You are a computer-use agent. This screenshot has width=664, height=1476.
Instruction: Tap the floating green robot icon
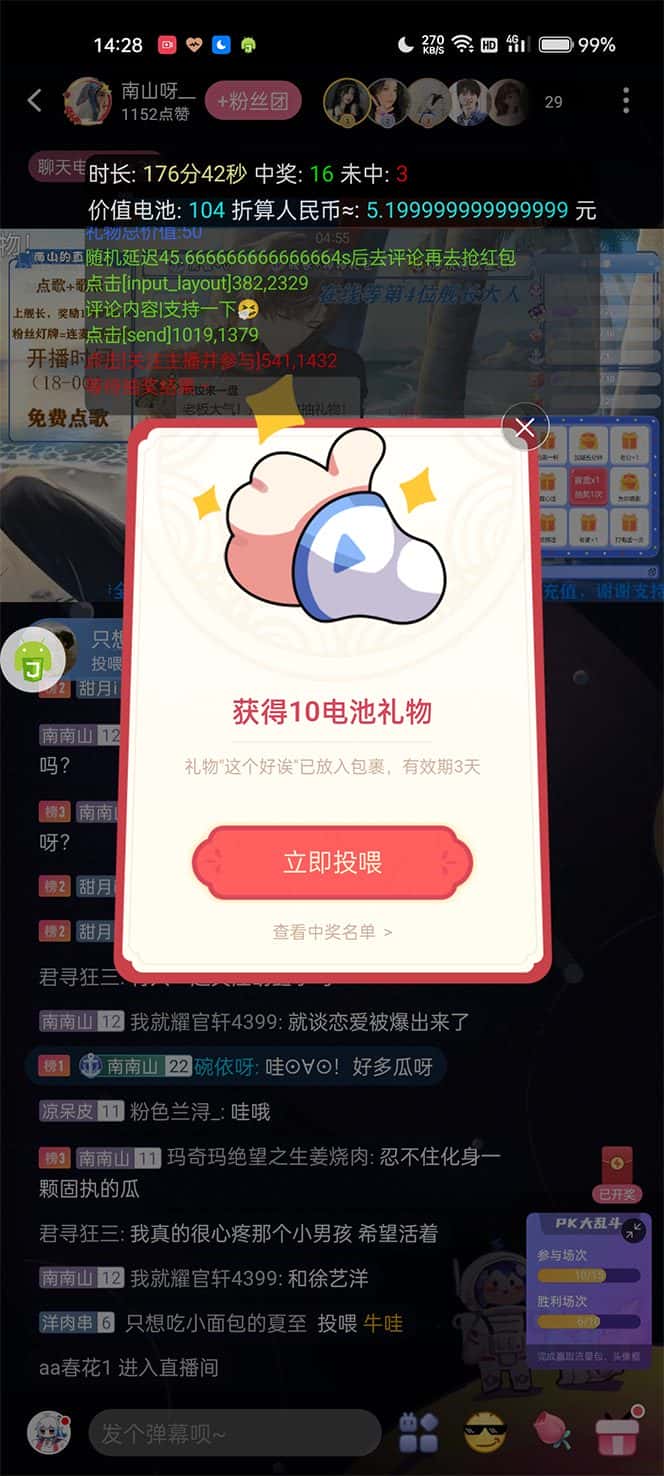pyautogui.click(x=33, y=660)
